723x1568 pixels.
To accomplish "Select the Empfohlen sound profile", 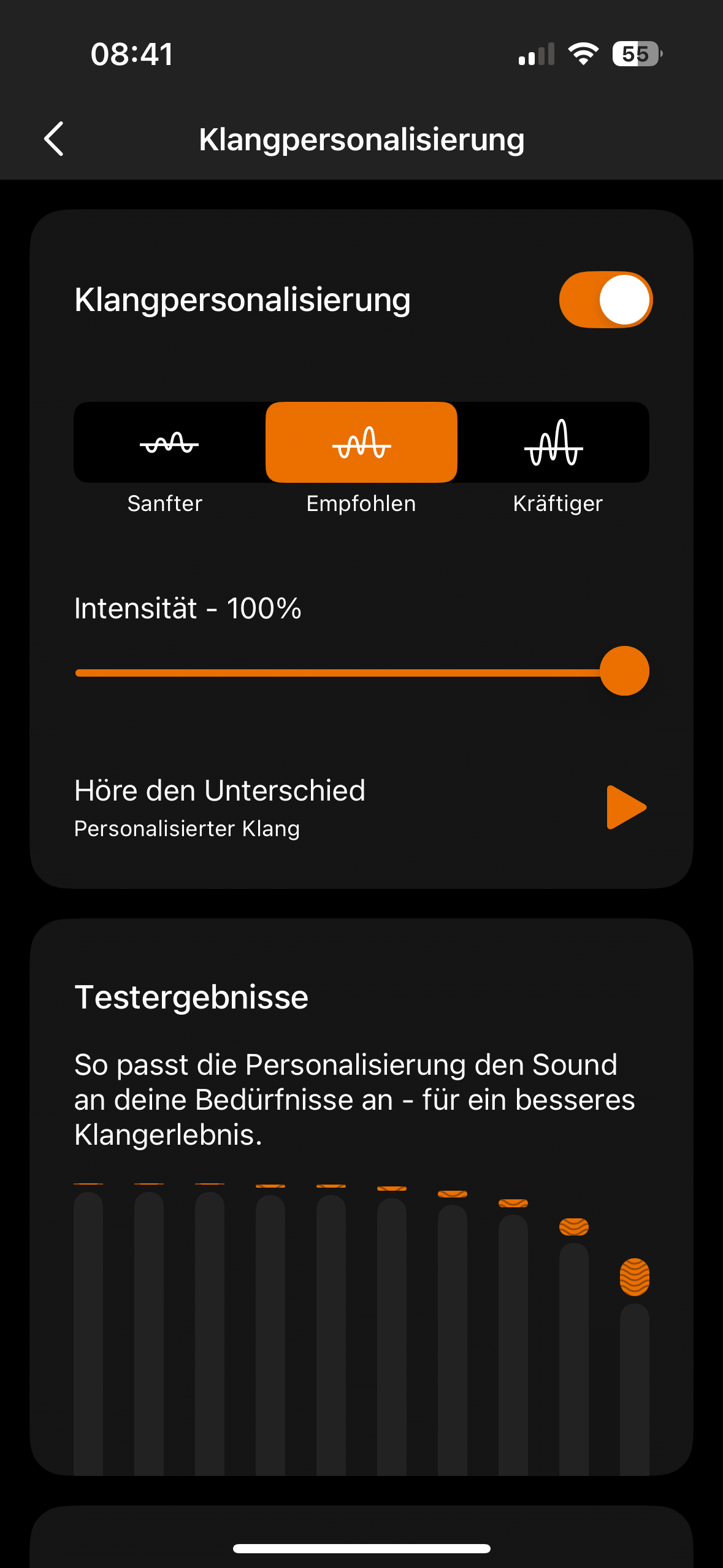I will (x=361, y=443).
